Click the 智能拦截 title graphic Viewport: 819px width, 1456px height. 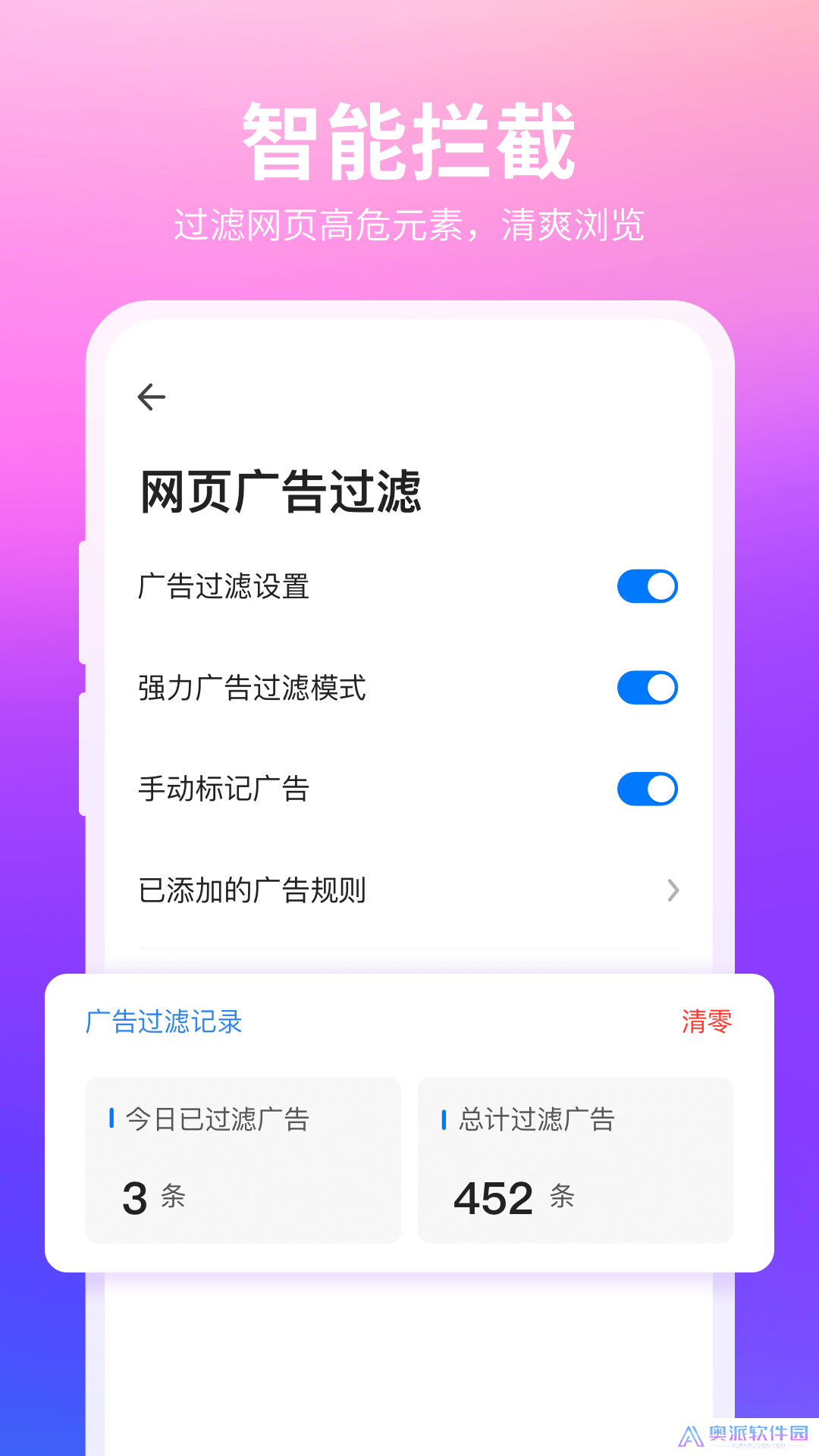[409, 140]
